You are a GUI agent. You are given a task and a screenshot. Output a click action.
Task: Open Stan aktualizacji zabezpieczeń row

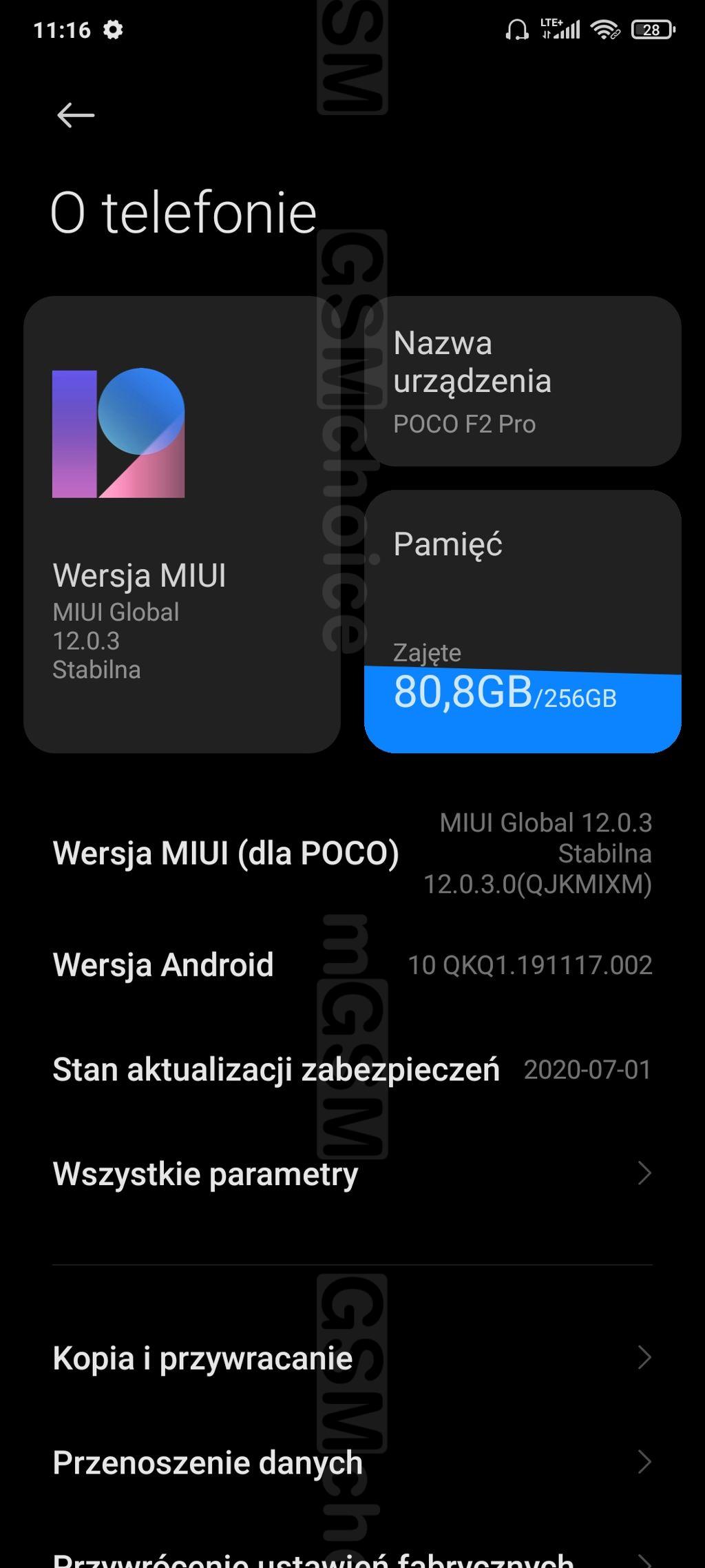point(352,1069)
